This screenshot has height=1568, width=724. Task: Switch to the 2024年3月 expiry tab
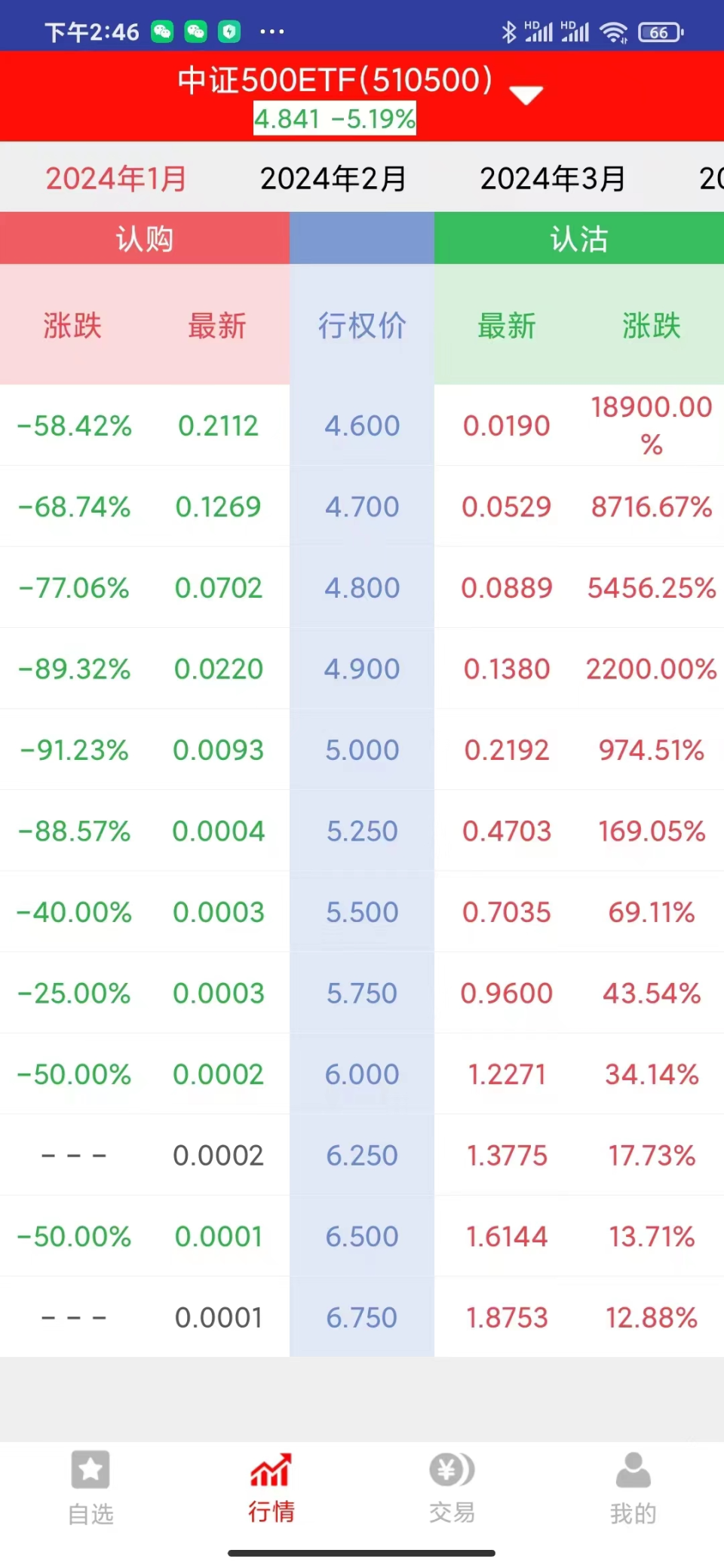551,178
